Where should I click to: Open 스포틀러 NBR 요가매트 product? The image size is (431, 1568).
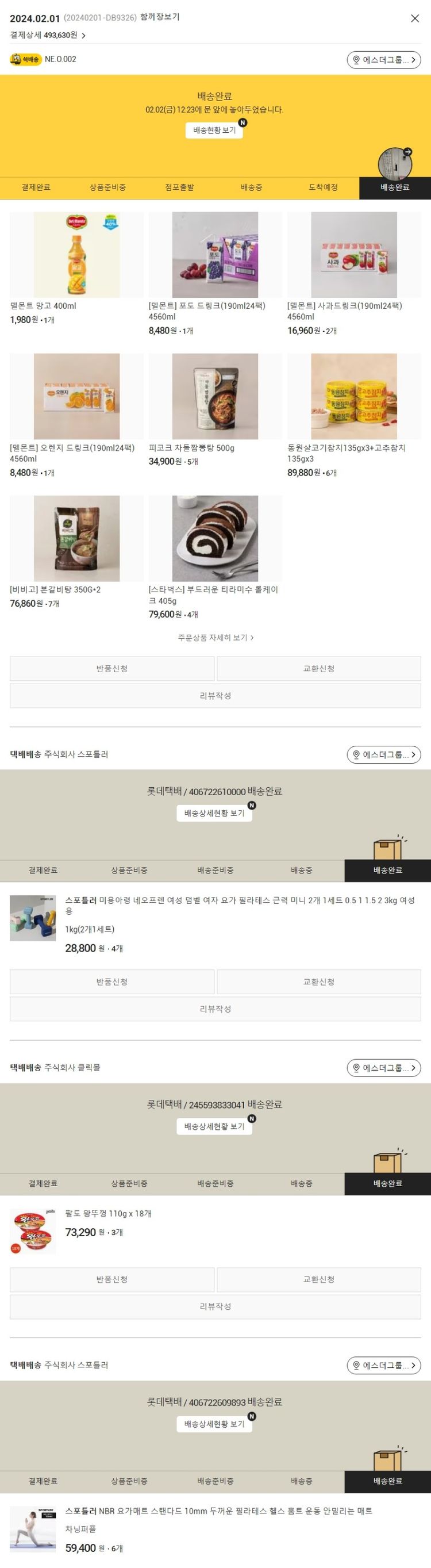[x=218, y=1511]
